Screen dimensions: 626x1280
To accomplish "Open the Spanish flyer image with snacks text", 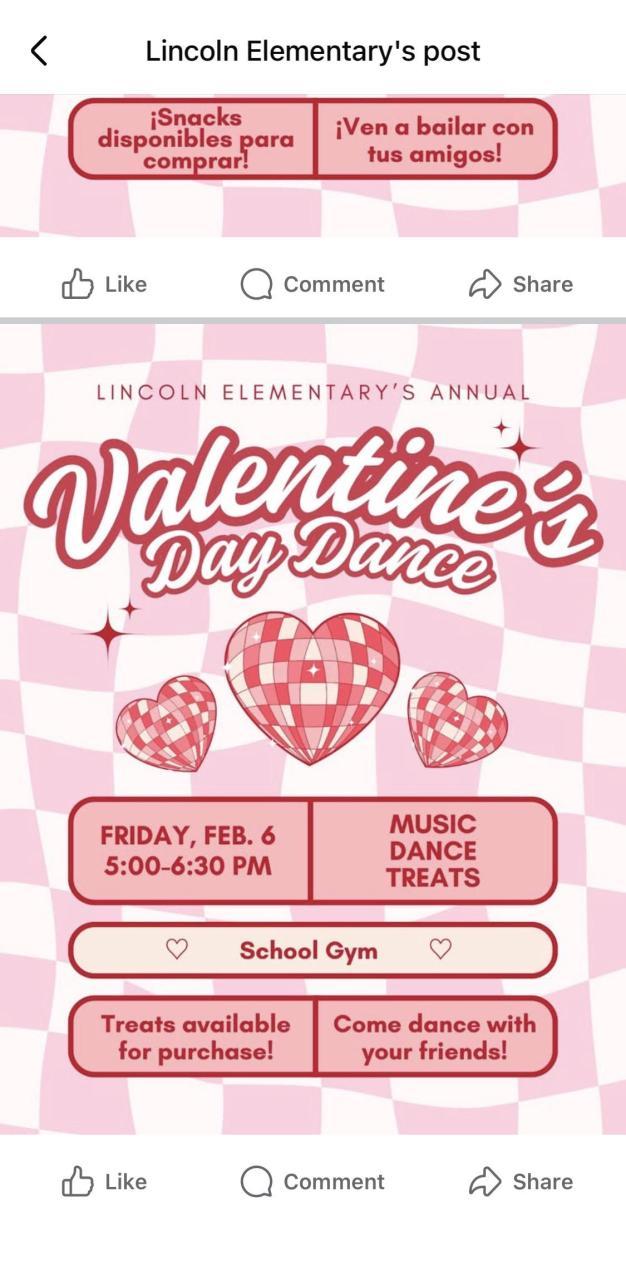I will pos(313,165).
